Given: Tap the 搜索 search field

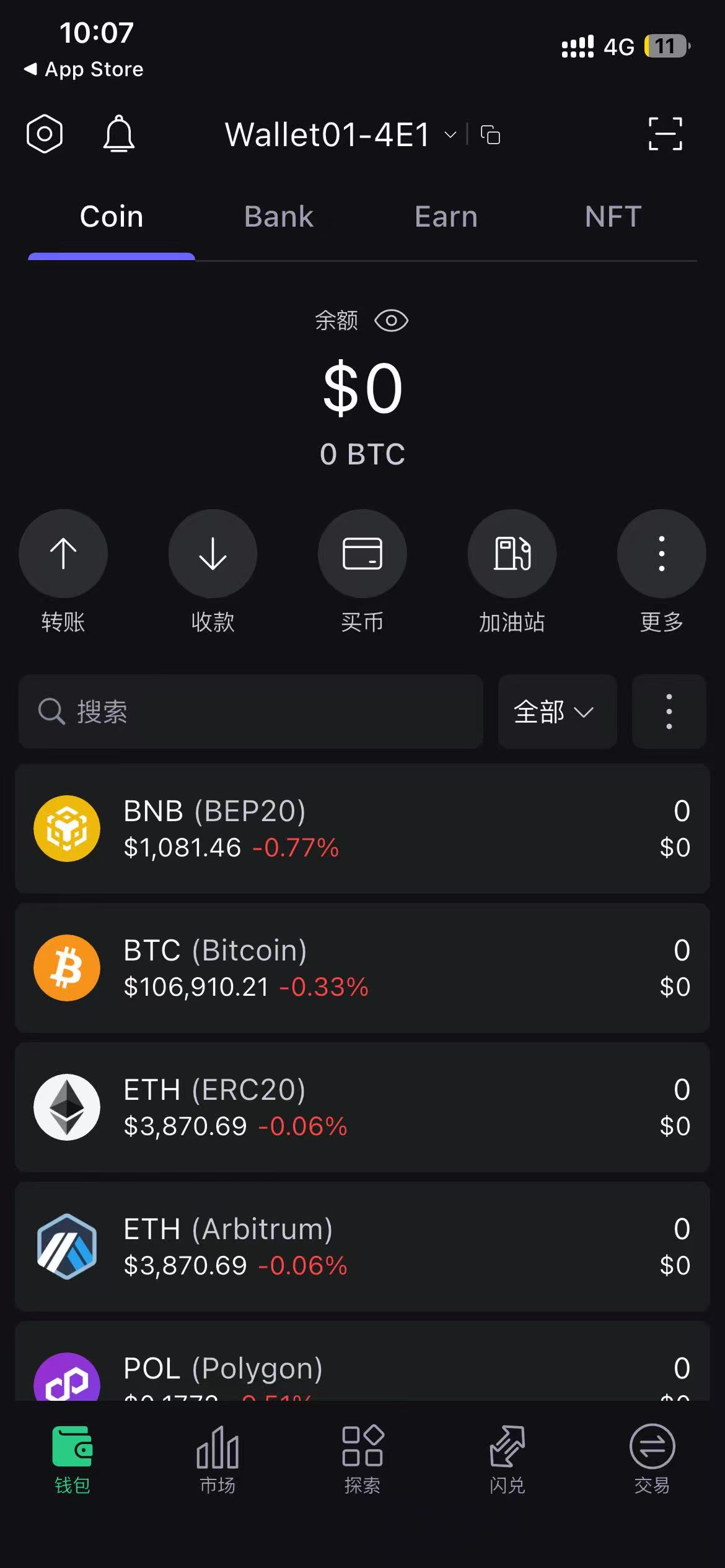Looking at the screenshot, I should [251, 712].
